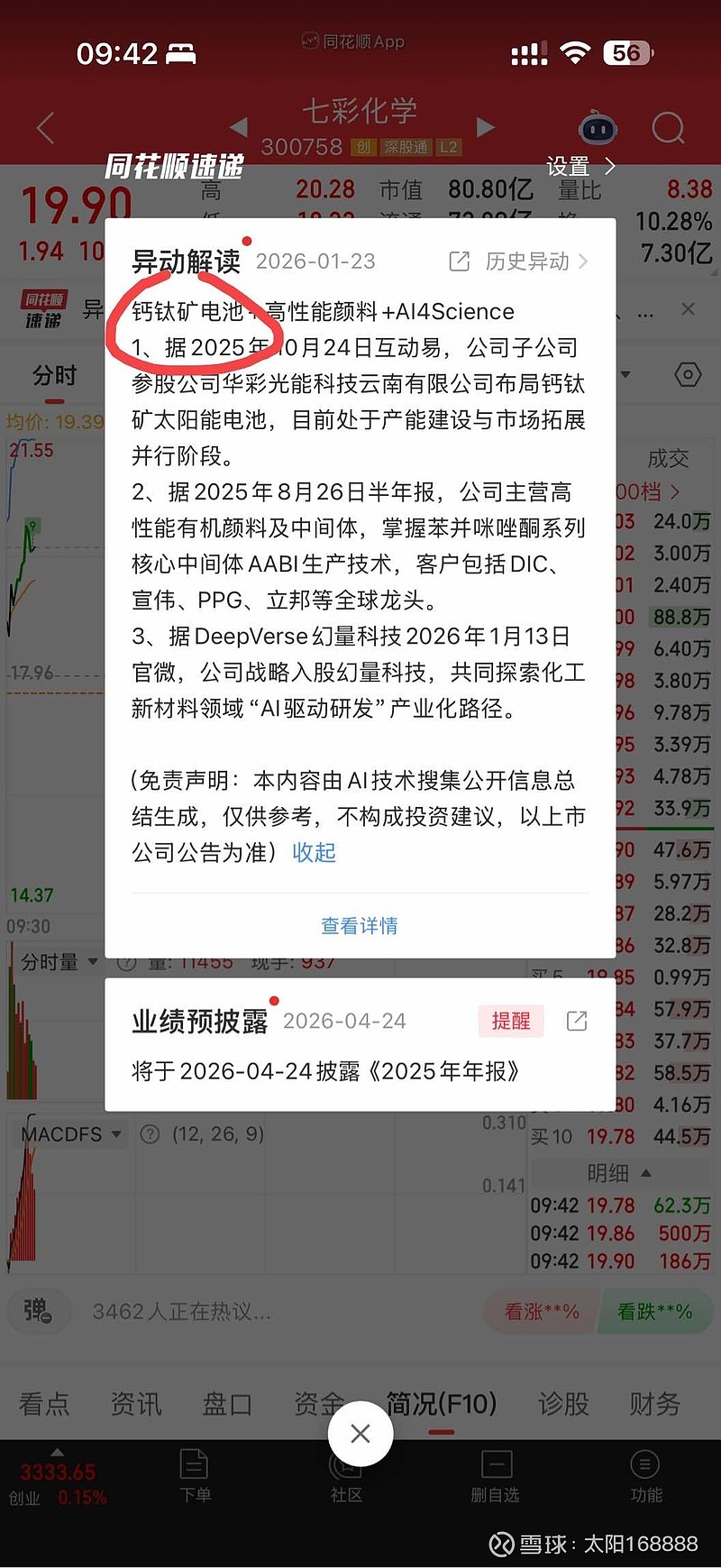Switch to the 财务 tab
This screenshot has height=1568, width=721.
coord(655,1403)
